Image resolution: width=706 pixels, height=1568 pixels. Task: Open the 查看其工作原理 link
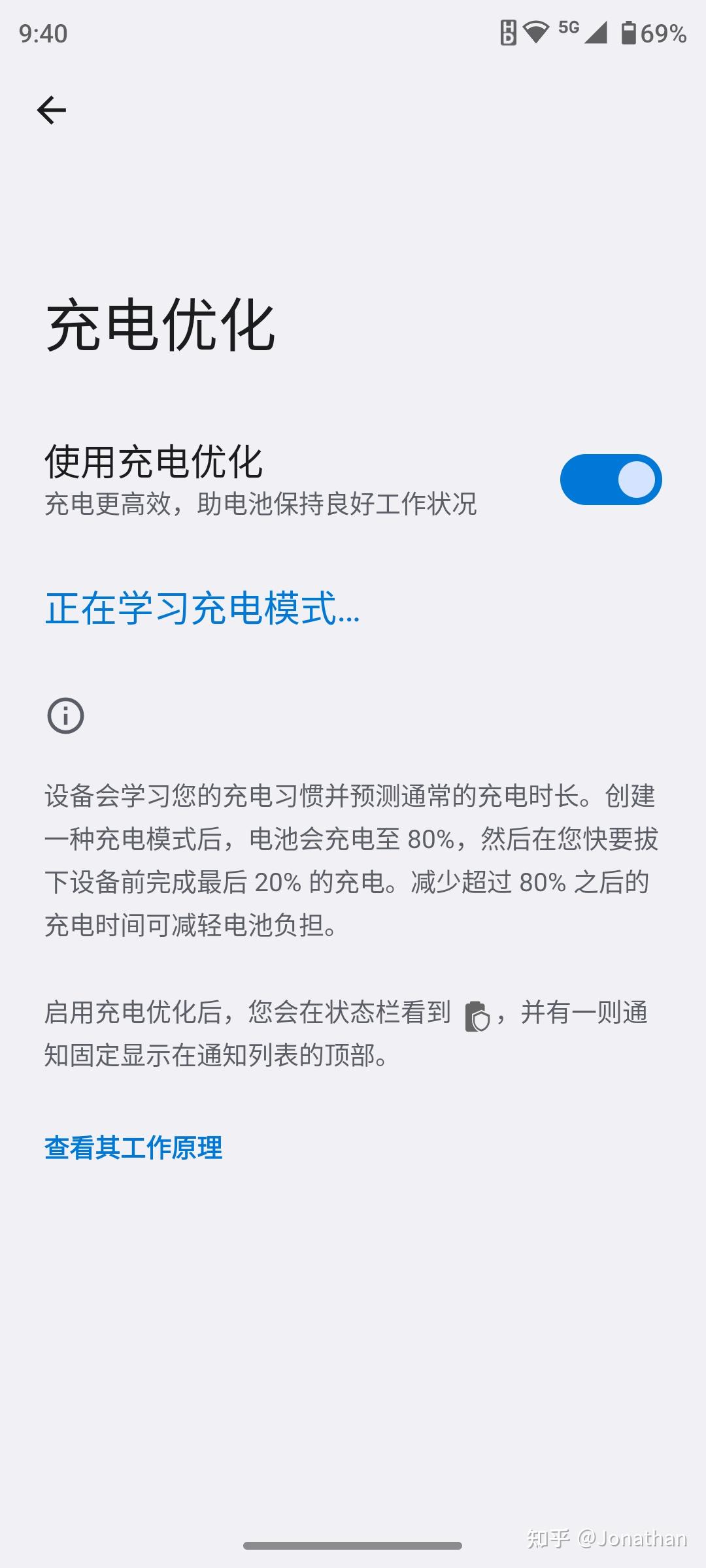point(133,1148)
